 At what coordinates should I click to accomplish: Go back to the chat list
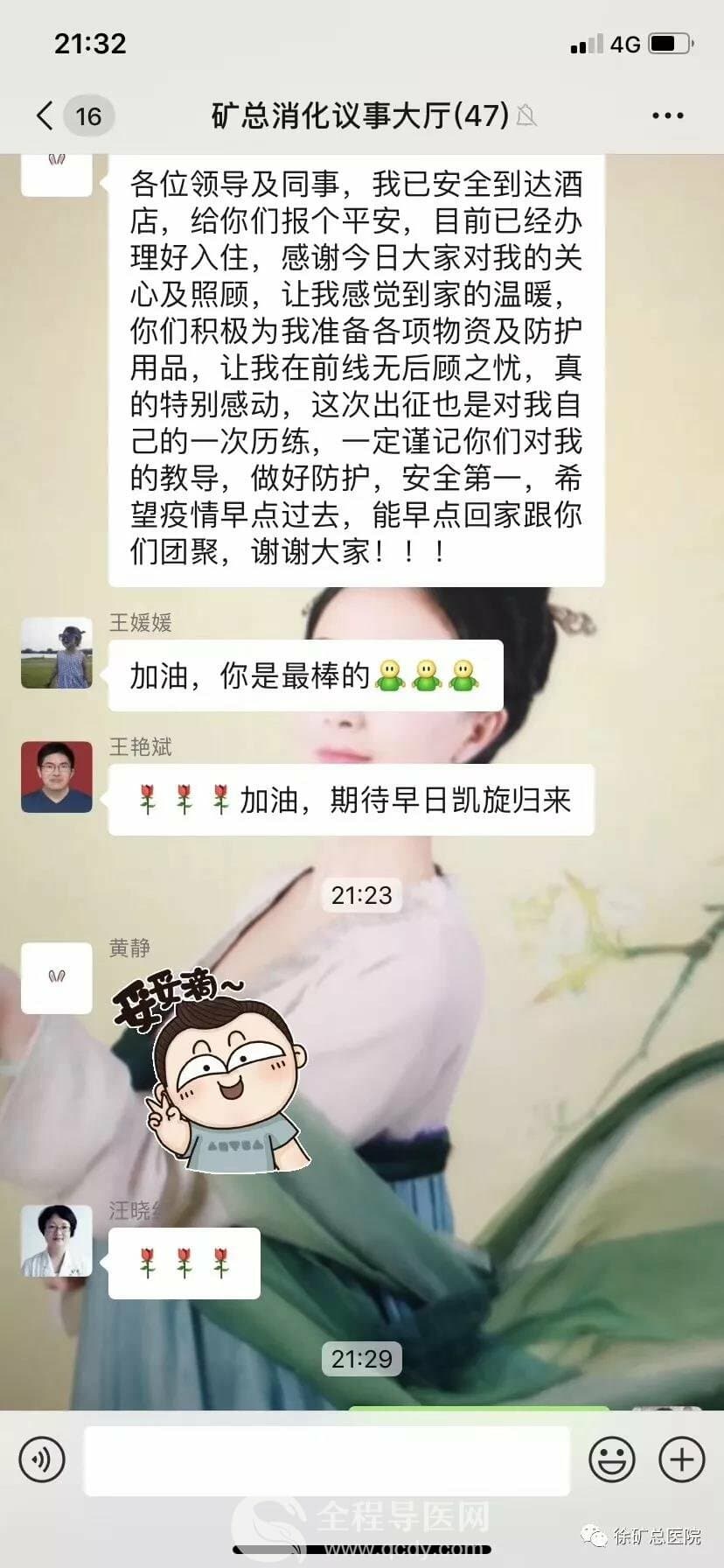tap(45, 115)
